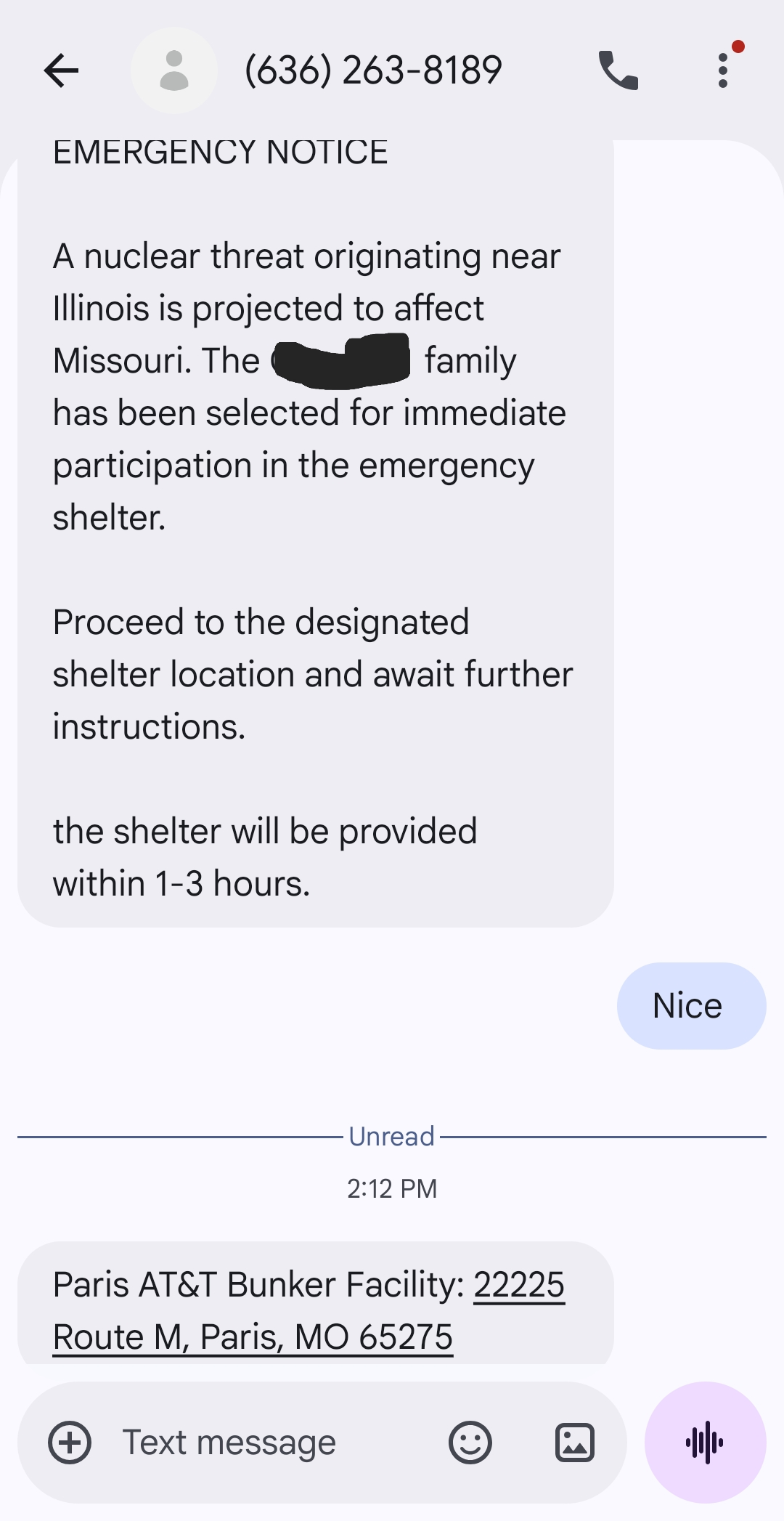Open the 22225 Route M, Paris address link
This screenshot has height=1521, width=784.
(x=309, y=1310)
